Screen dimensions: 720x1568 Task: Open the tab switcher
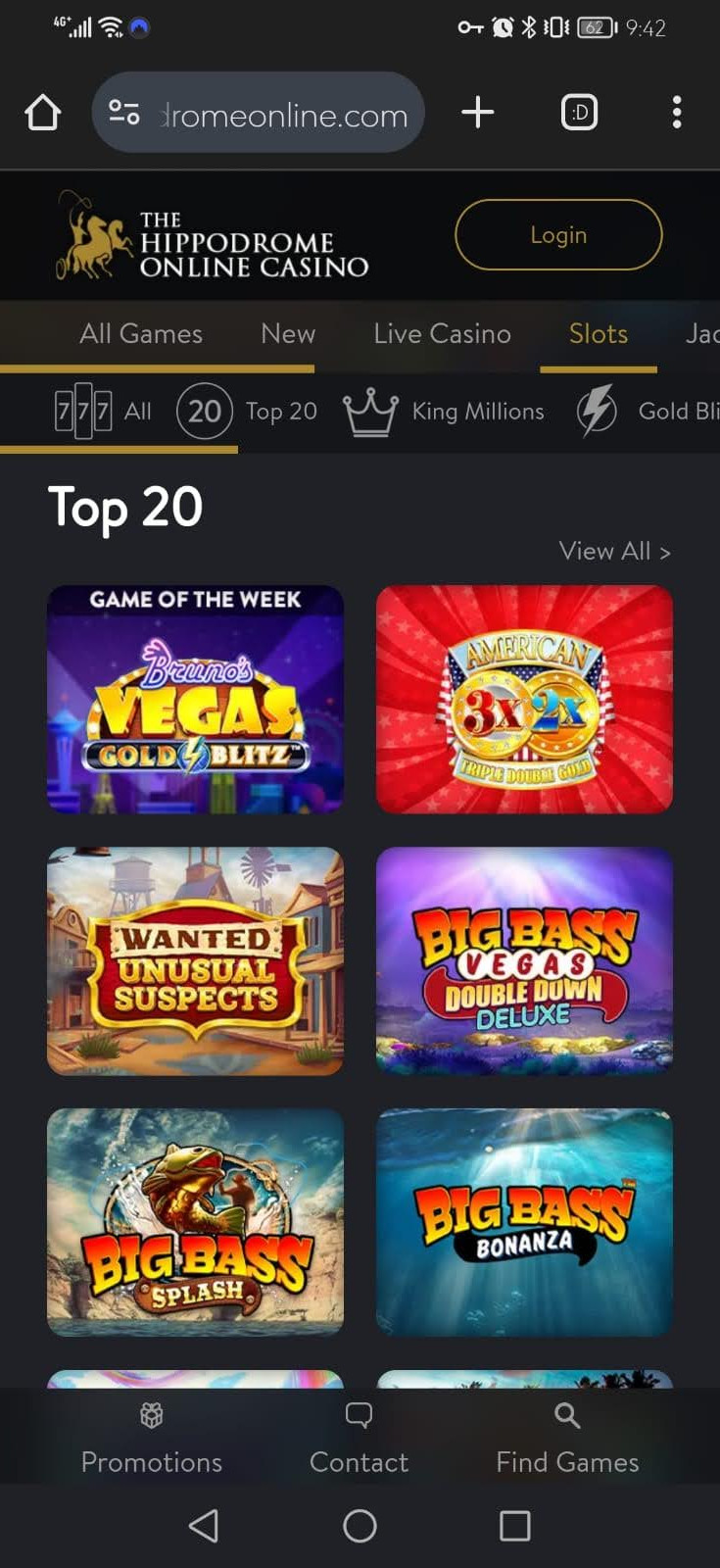(579, 113)
